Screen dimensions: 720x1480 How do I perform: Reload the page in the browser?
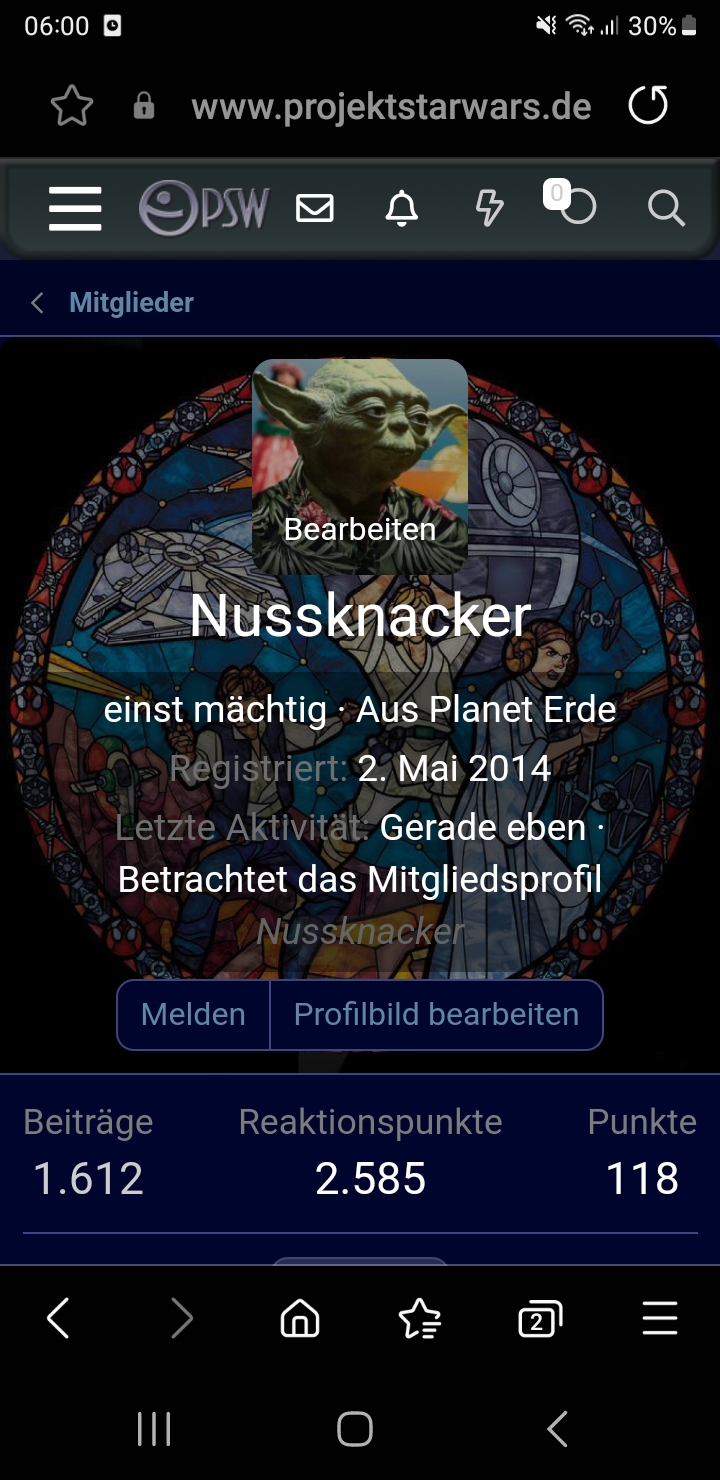click(648, 106)
